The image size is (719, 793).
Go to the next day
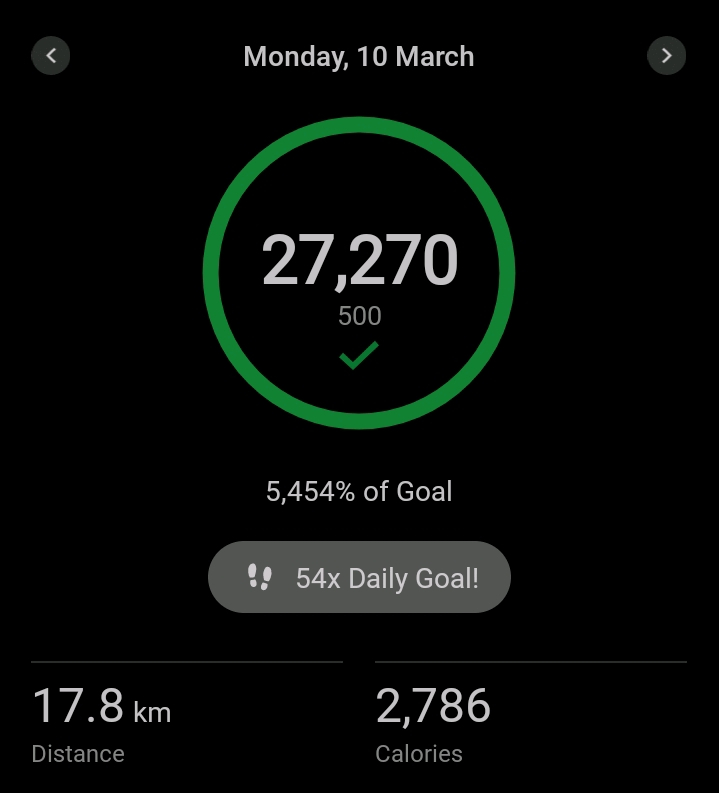[666, 56]
